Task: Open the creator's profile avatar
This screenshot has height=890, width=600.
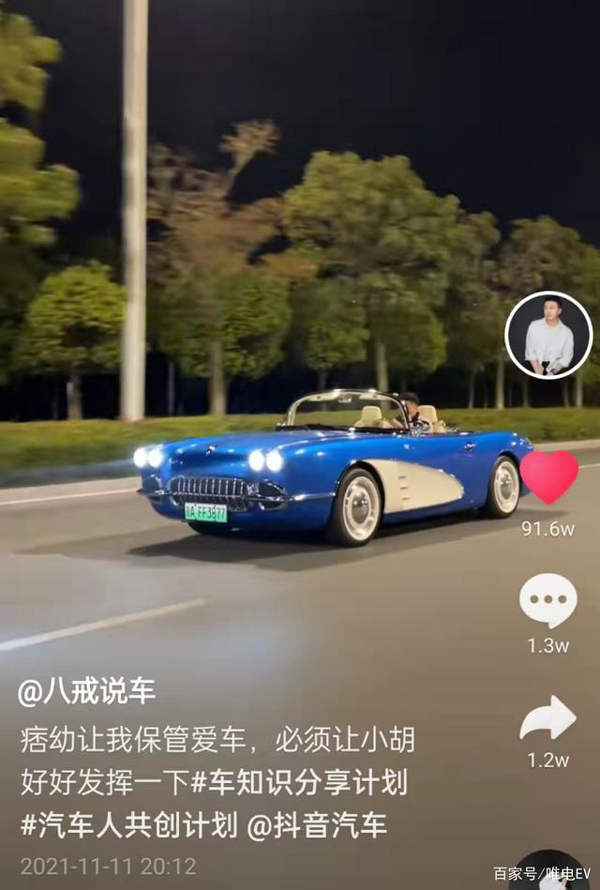Action: [548, 335]
